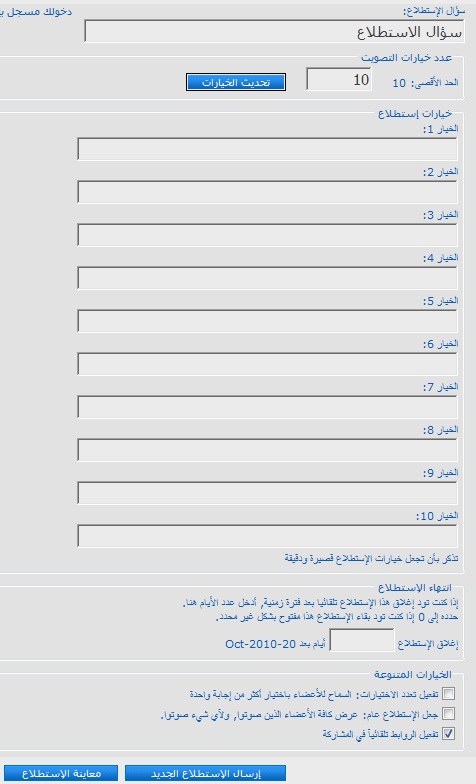The image size is (476, 784).
Task: Select the الخيار 4 text box
Action: pos(268,278)
